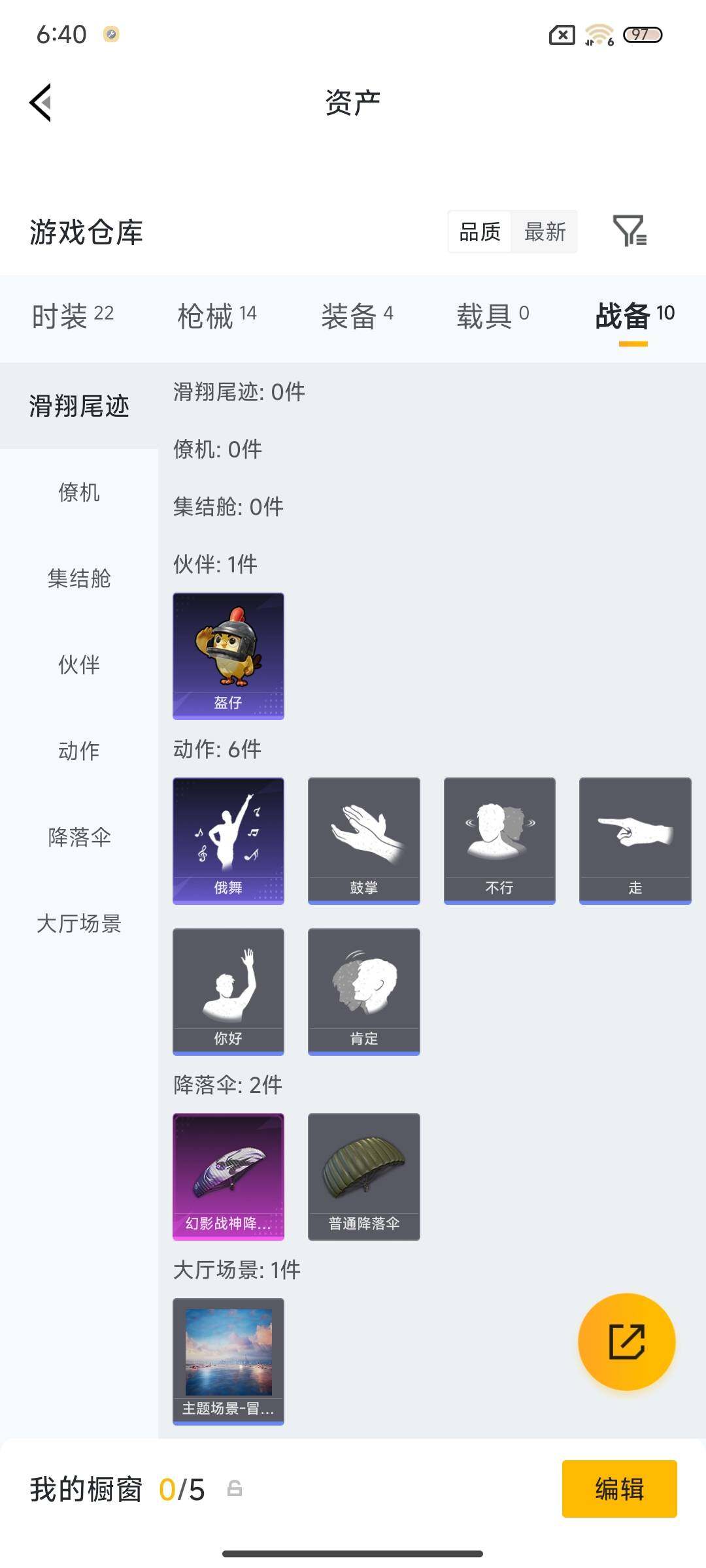
Task: Tap the yellow share floating button
Action: [x=628, y=1342]
